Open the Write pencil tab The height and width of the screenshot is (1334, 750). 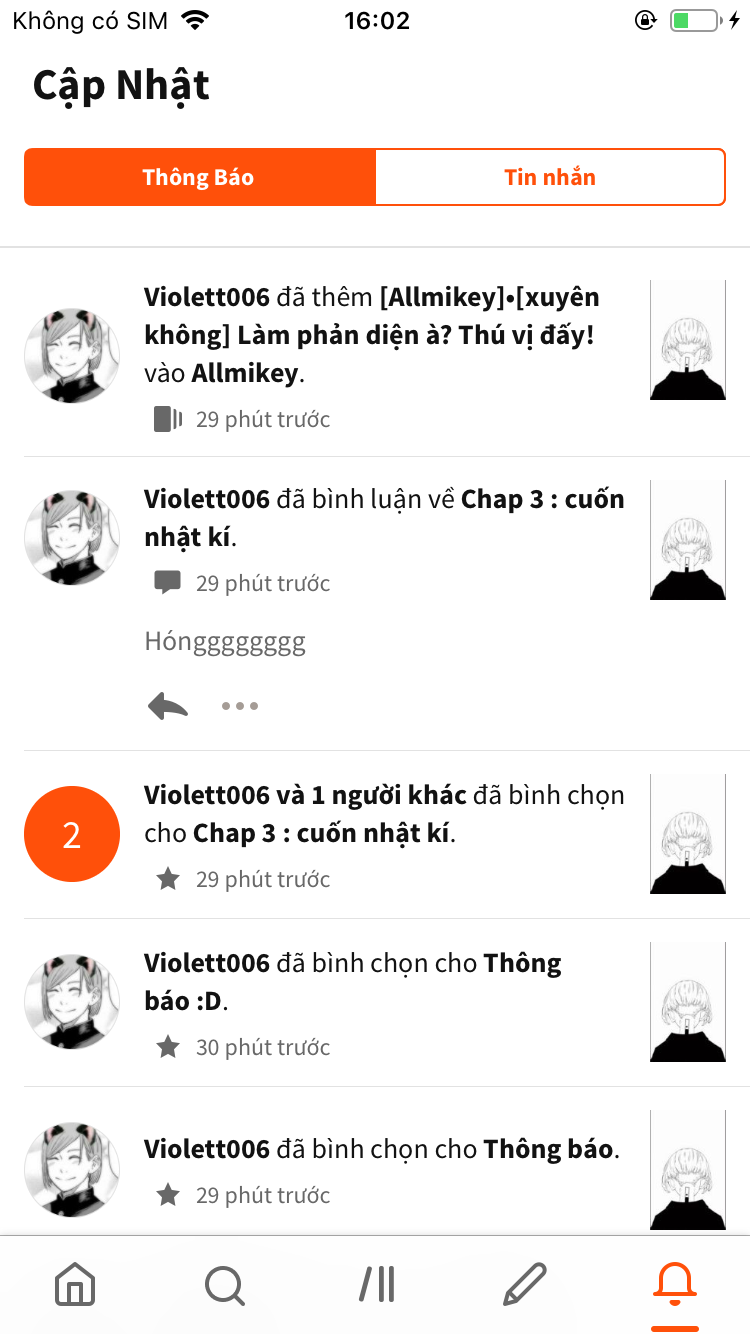click(x=525, y=1284)
